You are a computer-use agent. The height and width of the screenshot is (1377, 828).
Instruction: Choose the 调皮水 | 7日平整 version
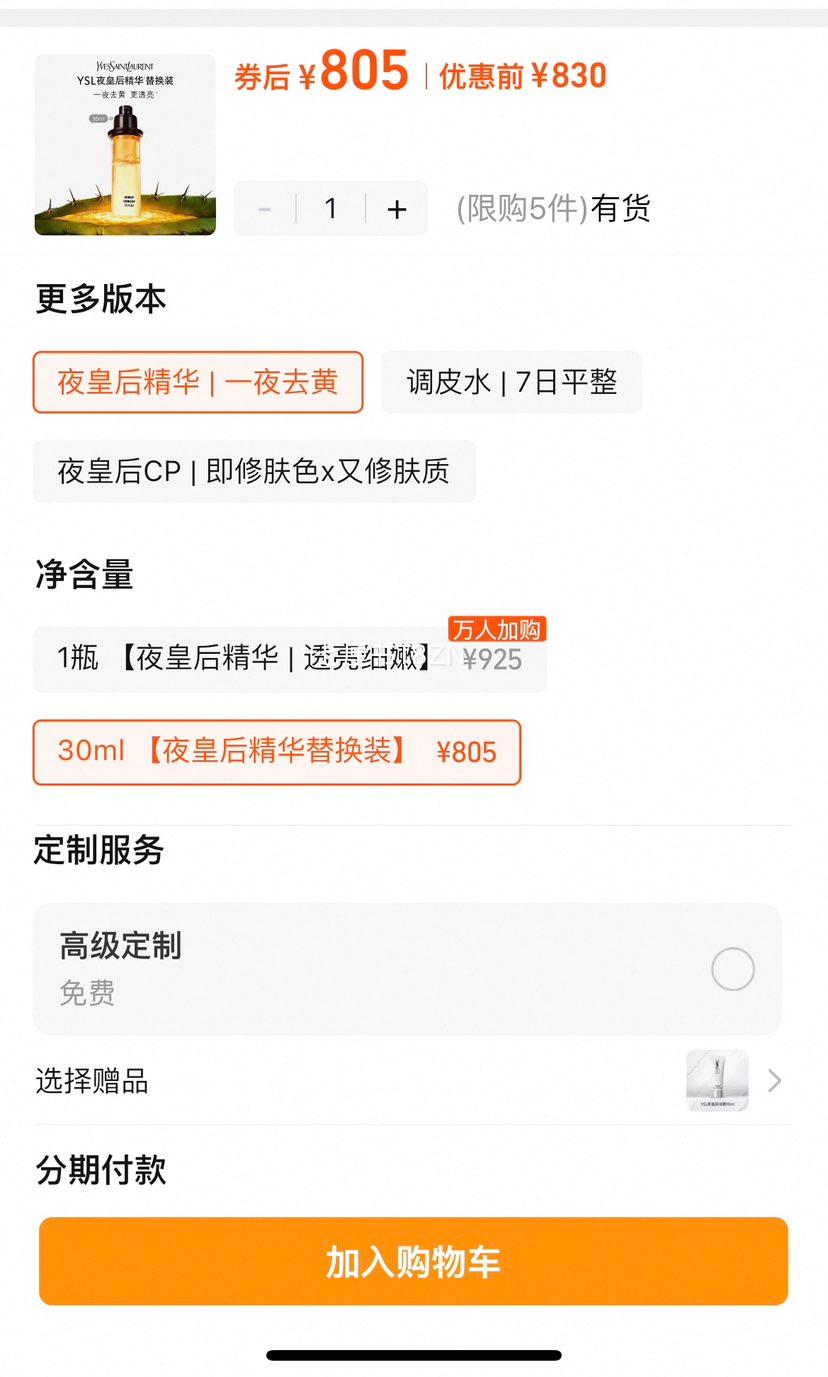511,382
